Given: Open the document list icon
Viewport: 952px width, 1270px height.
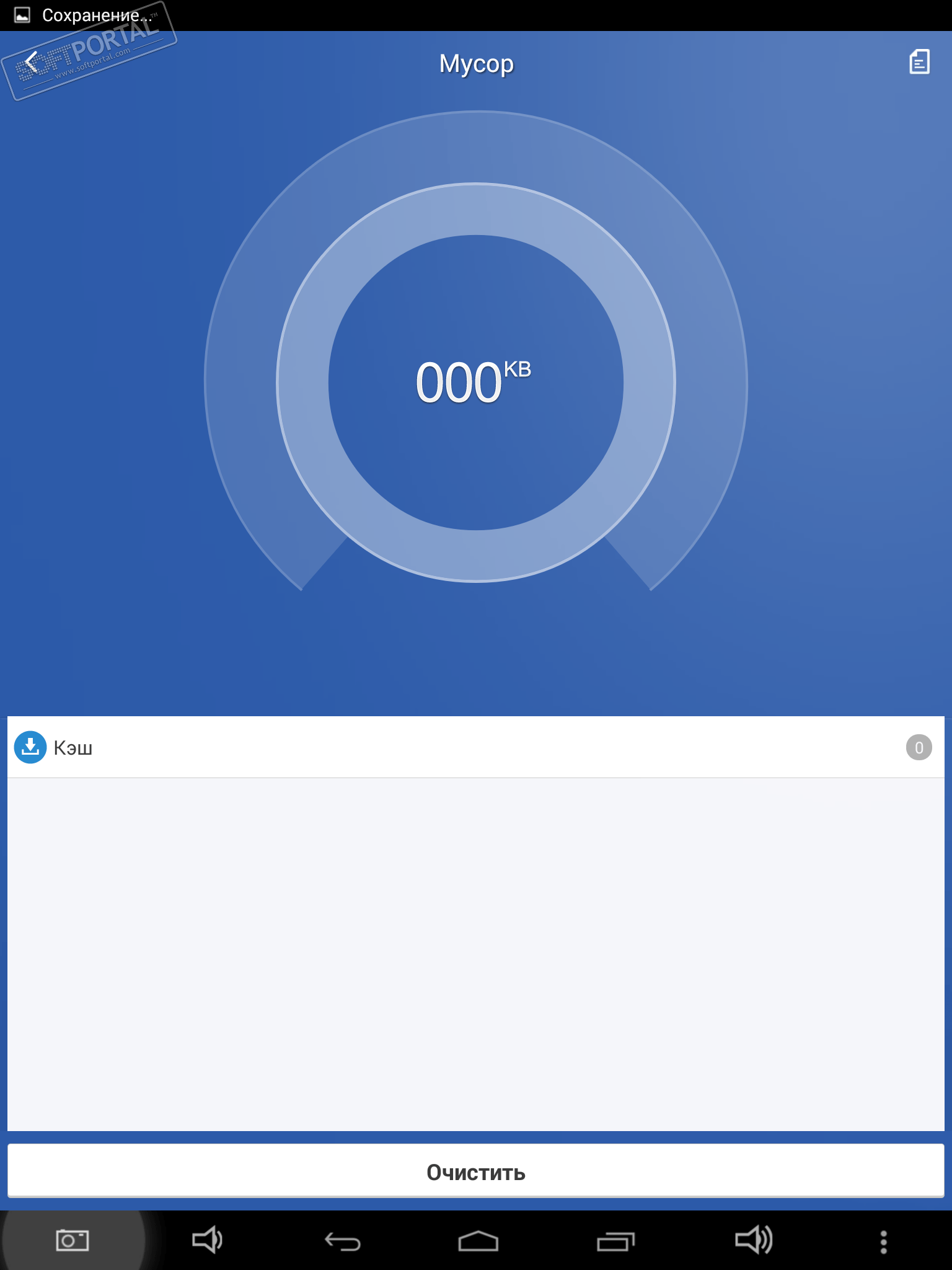Looking at the screenshot, I should pos(919,63).
